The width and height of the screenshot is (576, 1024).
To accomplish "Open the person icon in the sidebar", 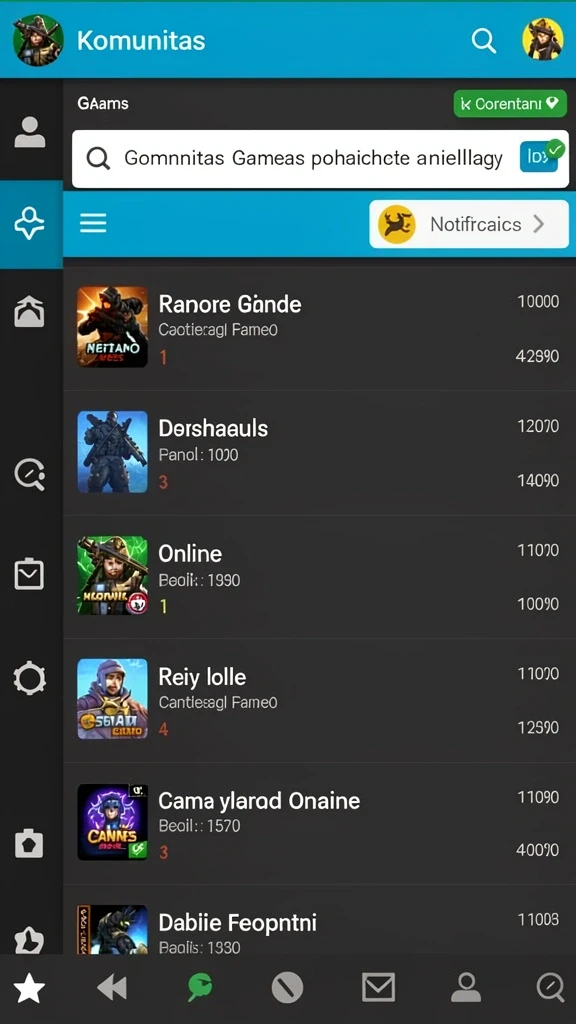I will pos(30,131).
